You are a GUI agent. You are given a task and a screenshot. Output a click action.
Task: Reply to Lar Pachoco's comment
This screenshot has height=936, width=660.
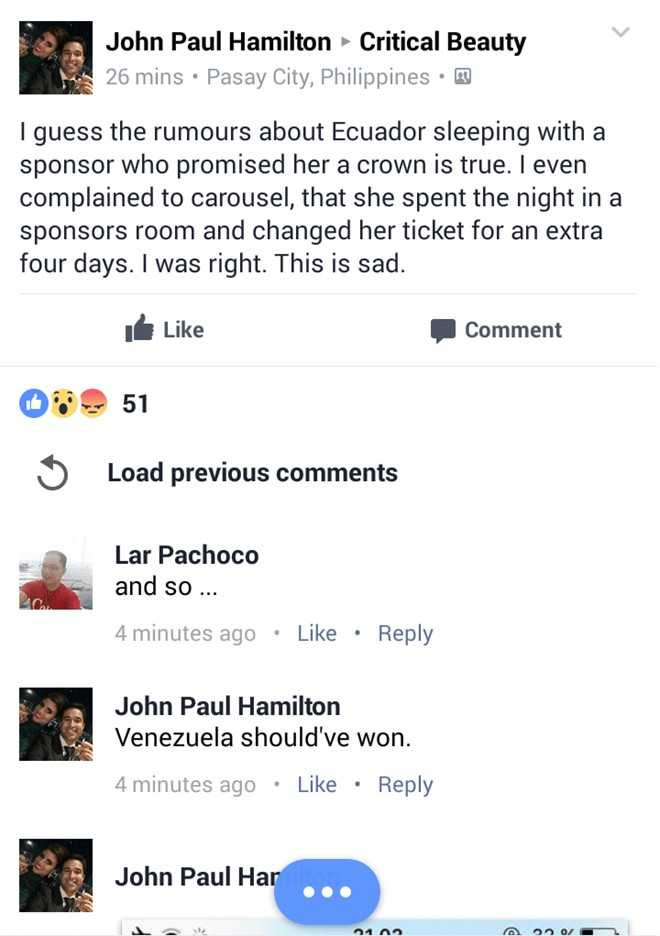[x=405, y=633]
